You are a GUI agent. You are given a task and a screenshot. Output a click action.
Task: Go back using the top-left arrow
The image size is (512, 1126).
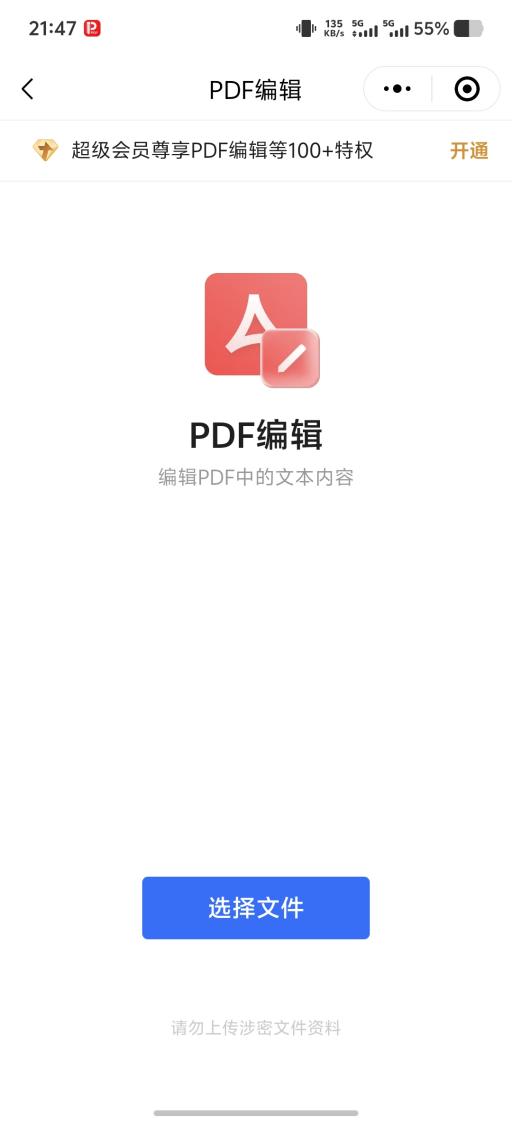point(27,89)
